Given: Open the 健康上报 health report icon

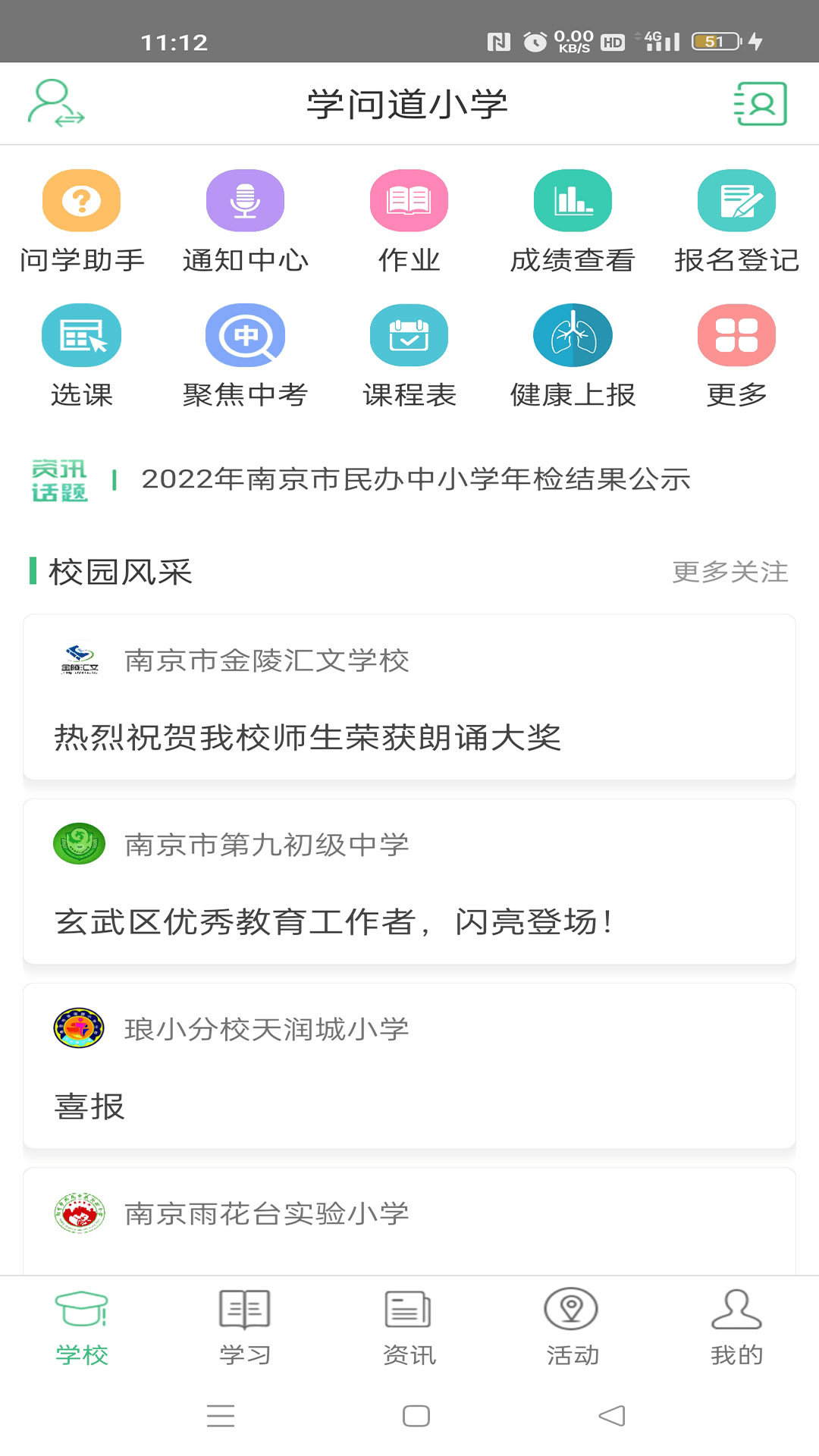Looking at the screenshot, I should 573,334.
